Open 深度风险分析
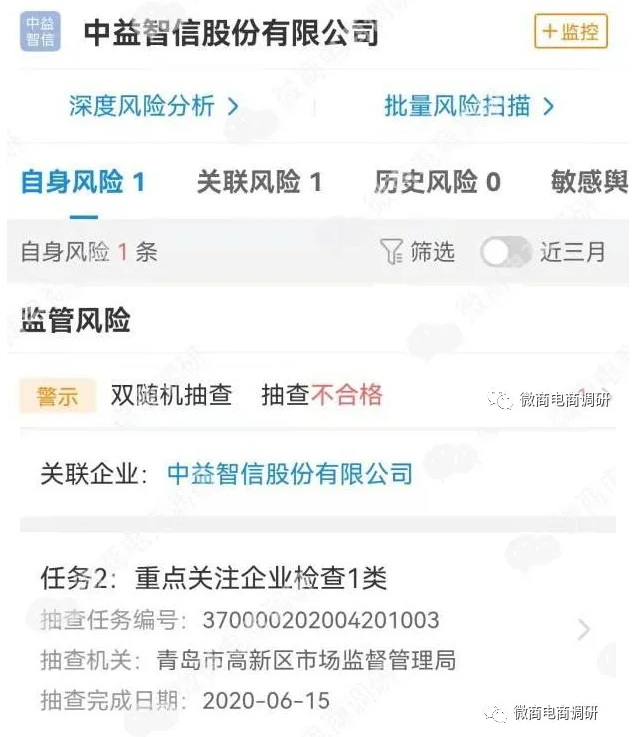637x737 pixels. pos(153,106)
